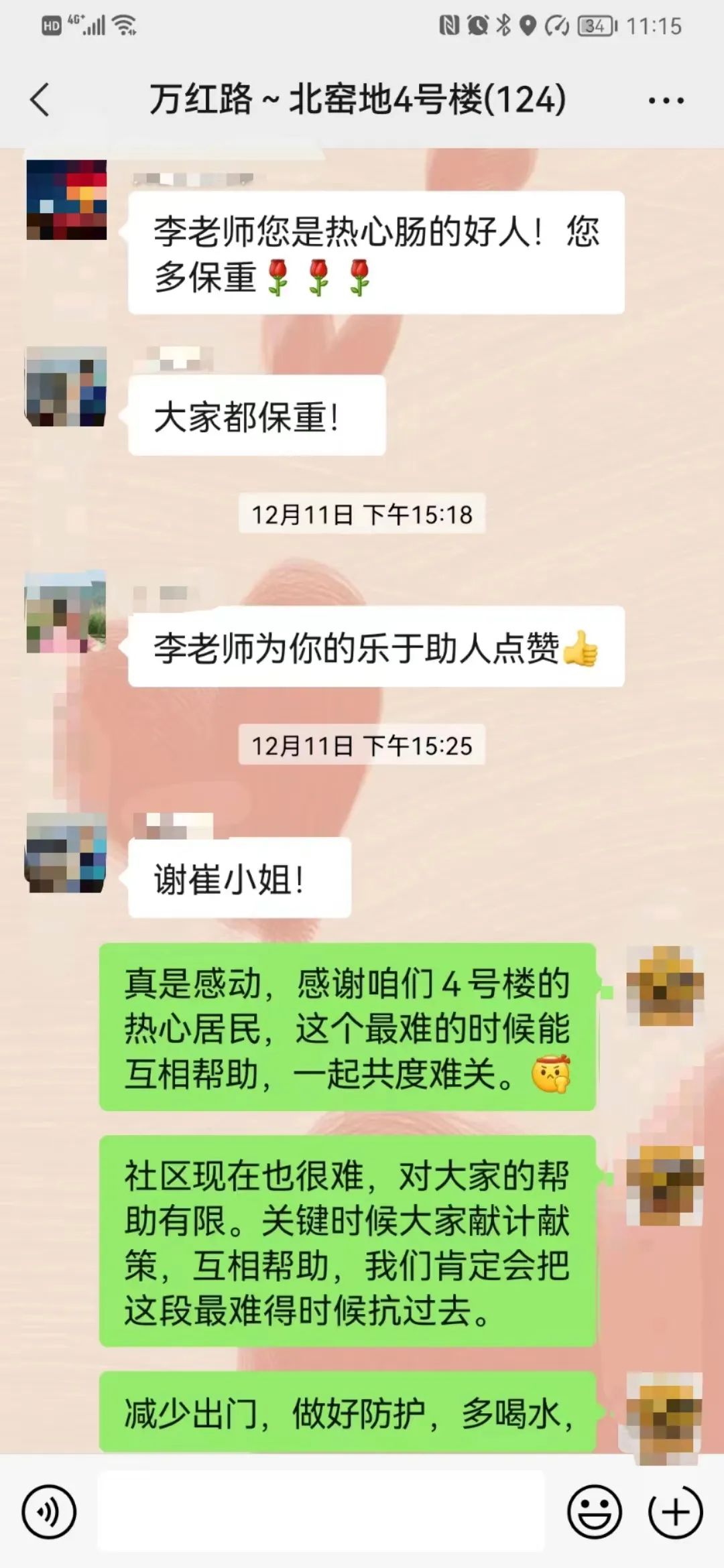The image size is (724, 1568).
Task: Open avatar of sender of 李老师为你的乐于助人点赞
Action: (66, 612)
